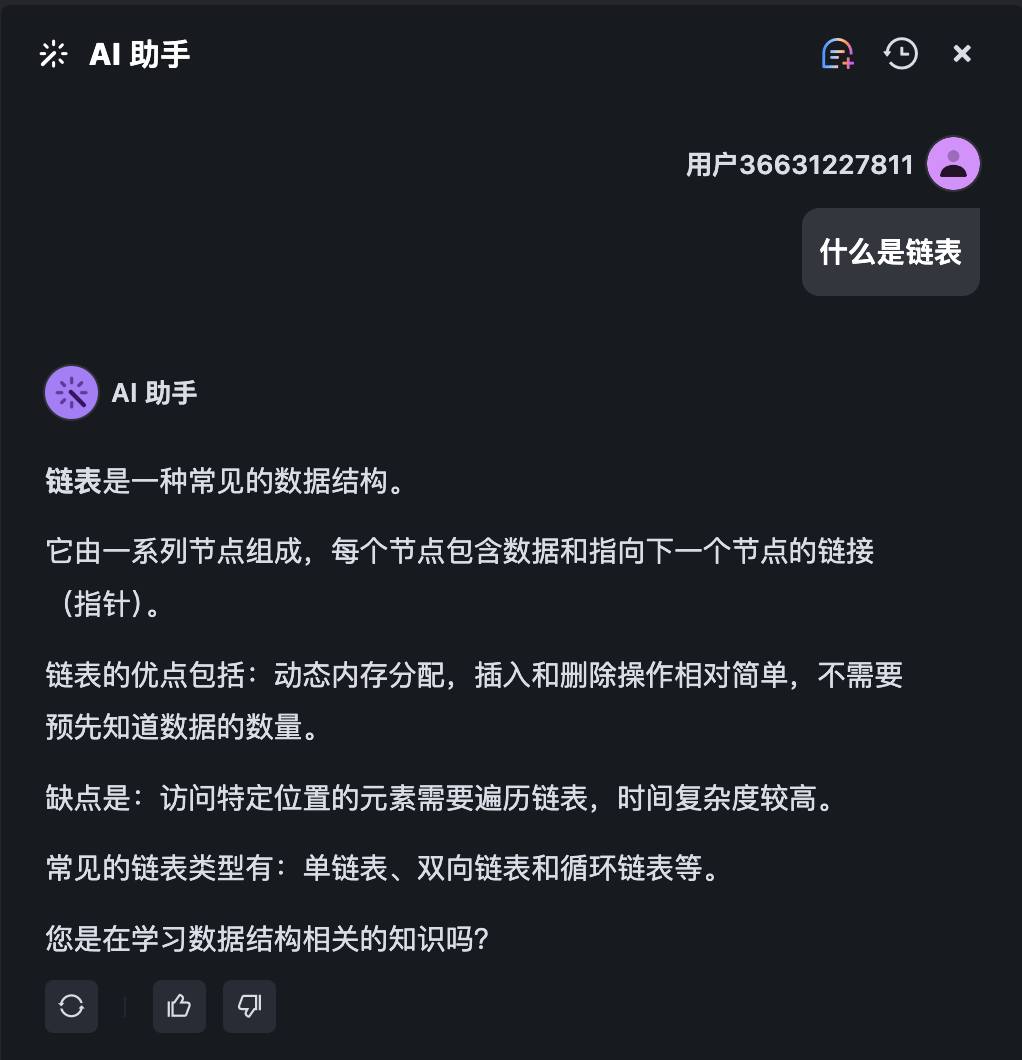This screenshot has height=1060, width=1022.
Task: Tap the user avatar for 用户36631227811
Action: (x=953, y=163)
